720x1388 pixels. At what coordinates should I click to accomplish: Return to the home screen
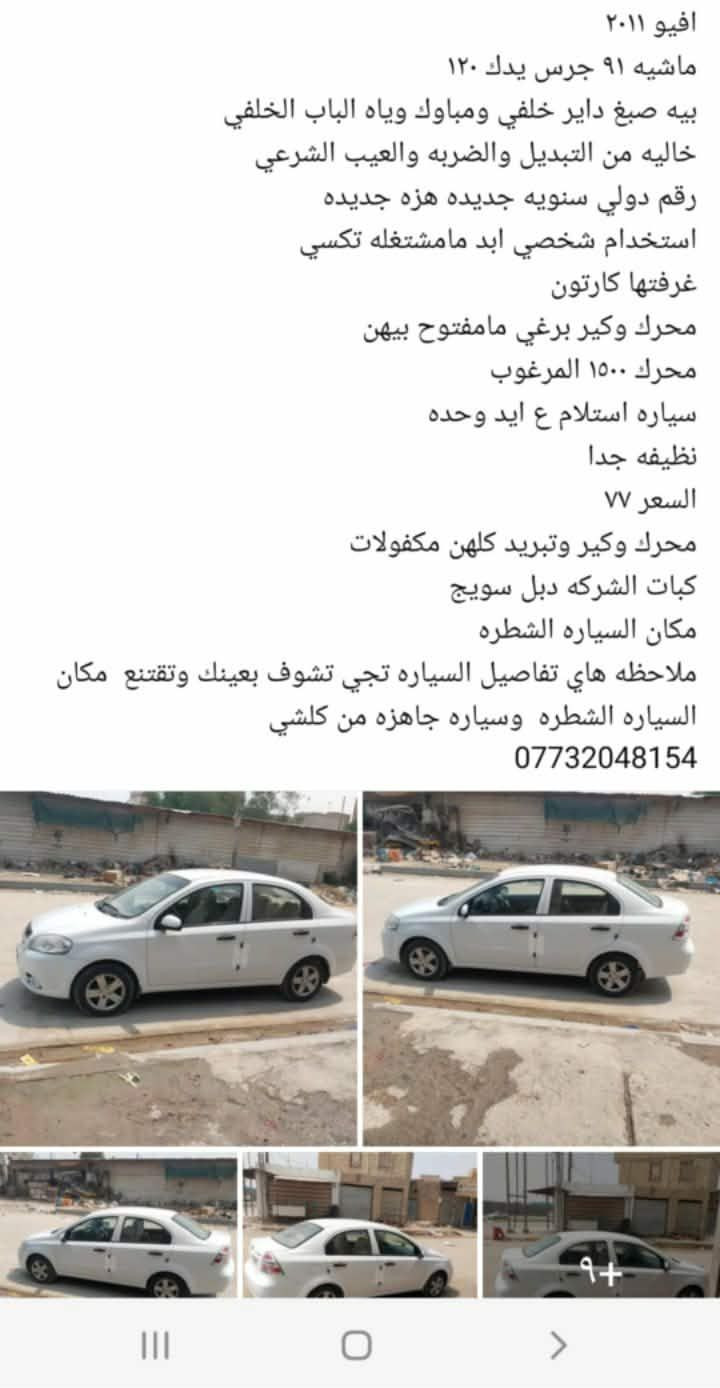click(x=357, y=1345)
